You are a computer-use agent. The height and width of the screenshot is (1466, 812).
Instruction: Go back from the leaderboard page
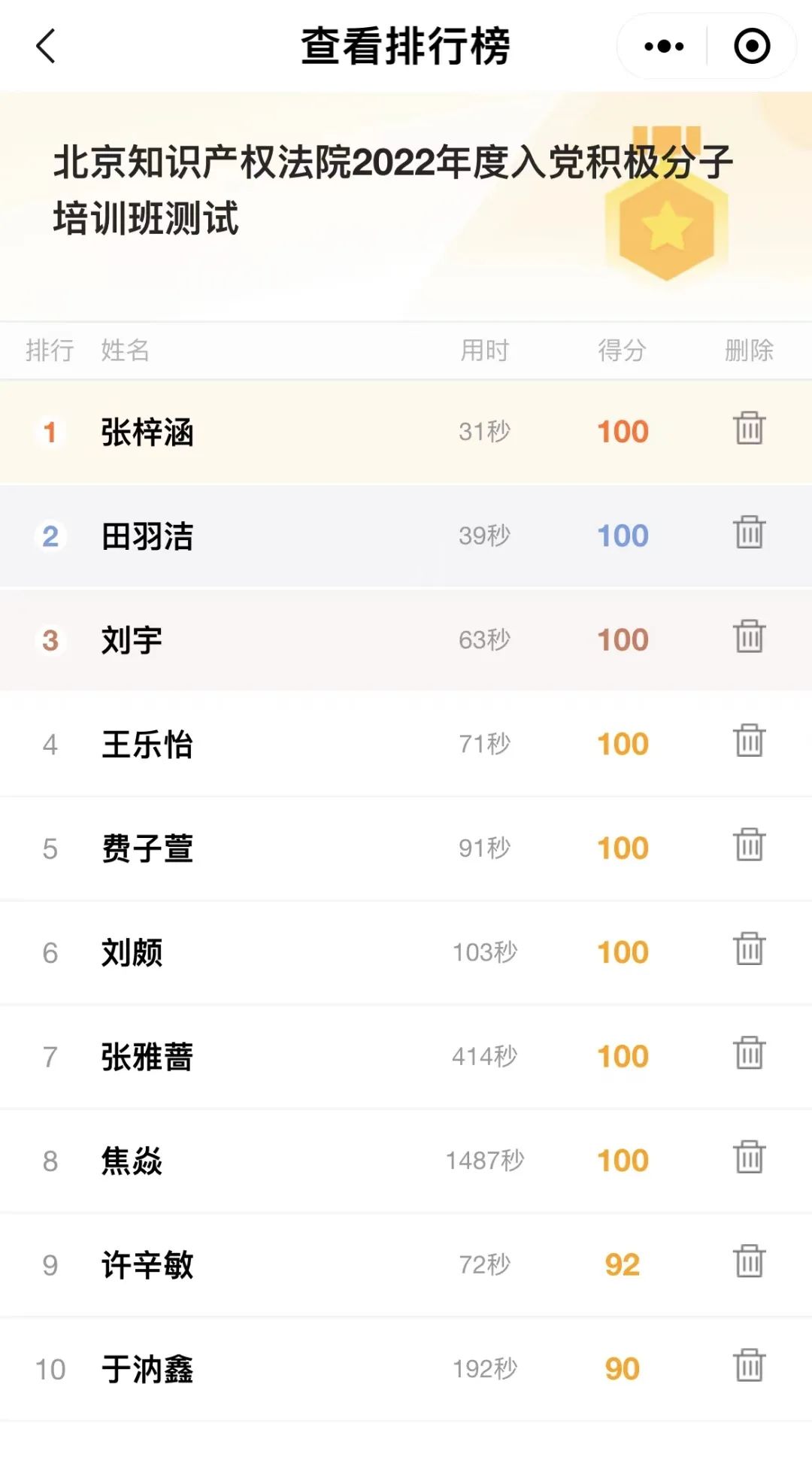coord(46,46)
